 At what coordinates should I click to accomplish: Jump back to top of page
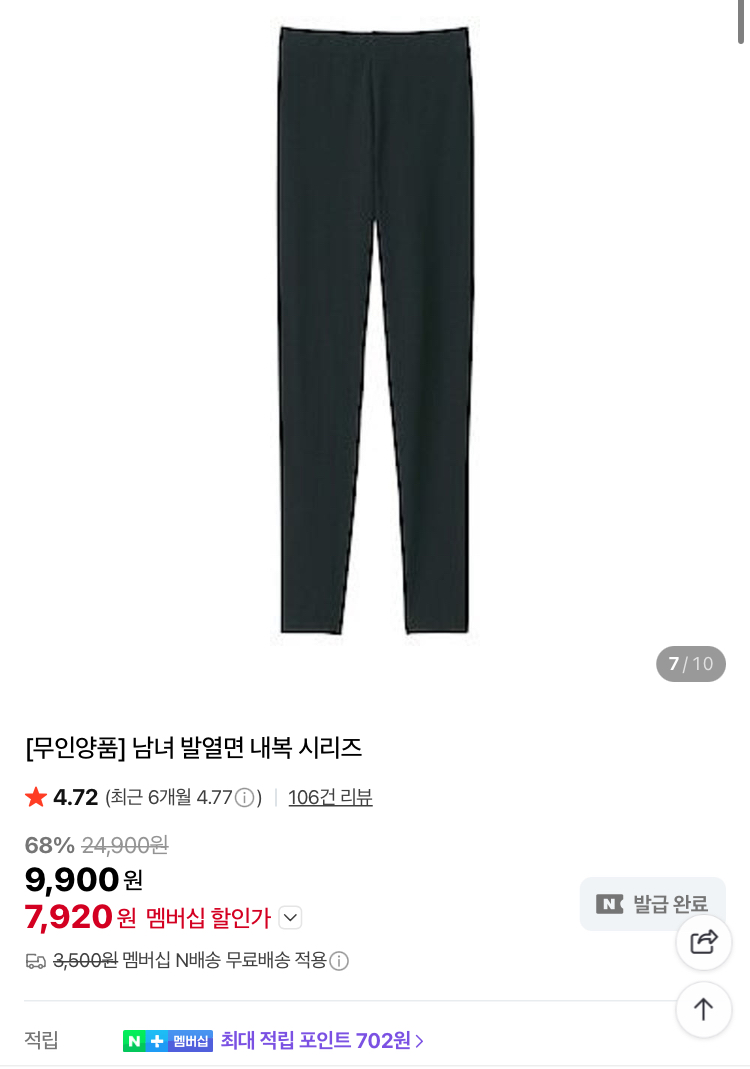[x=704, y=1009]
